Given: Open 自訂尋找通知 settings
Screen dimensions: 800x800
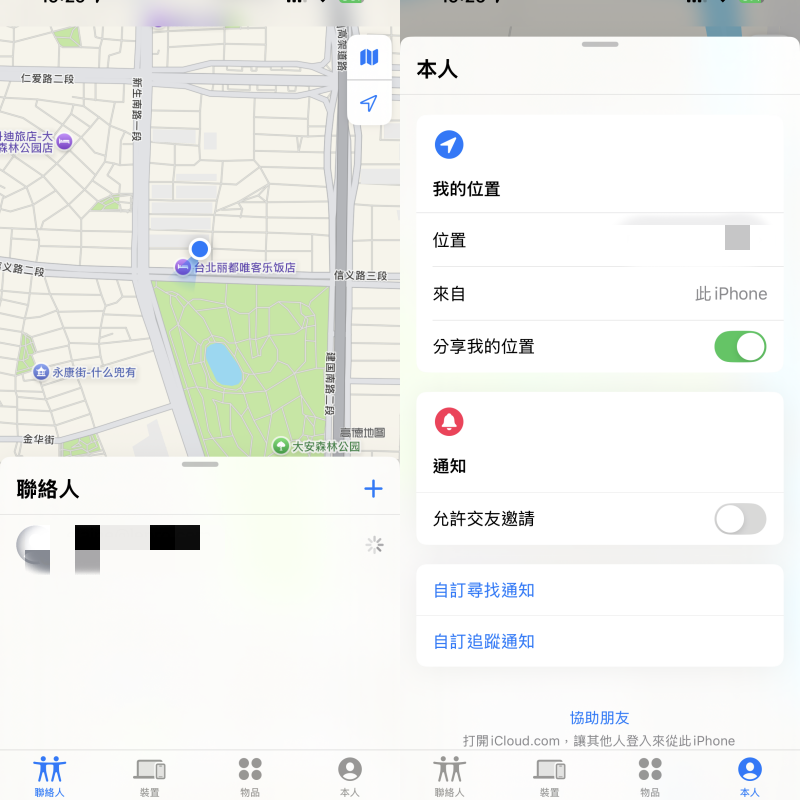Looking at the screenshot, I should pyautogui.click(x=484, y=590).
